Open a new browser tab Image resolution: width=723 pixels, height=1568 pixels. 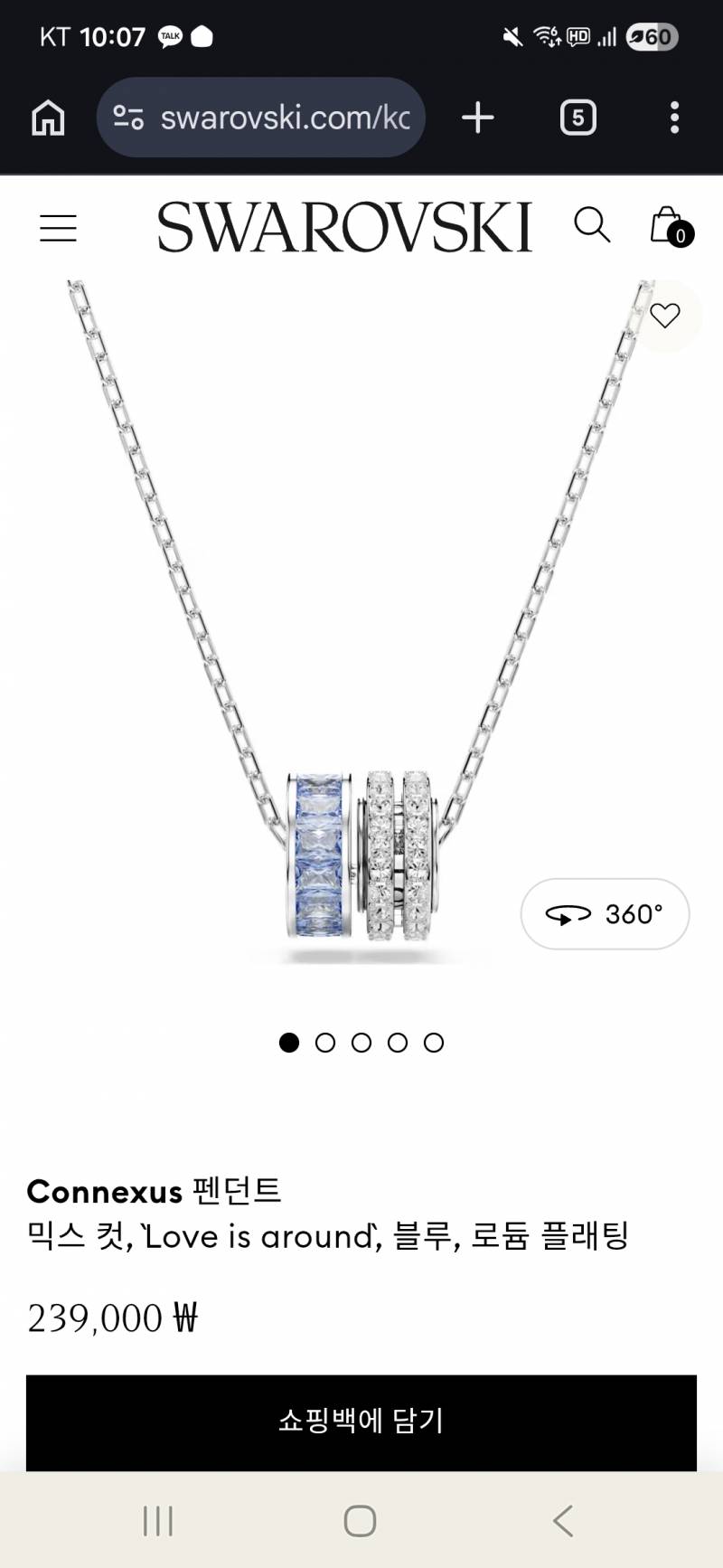tap(478, 118)
